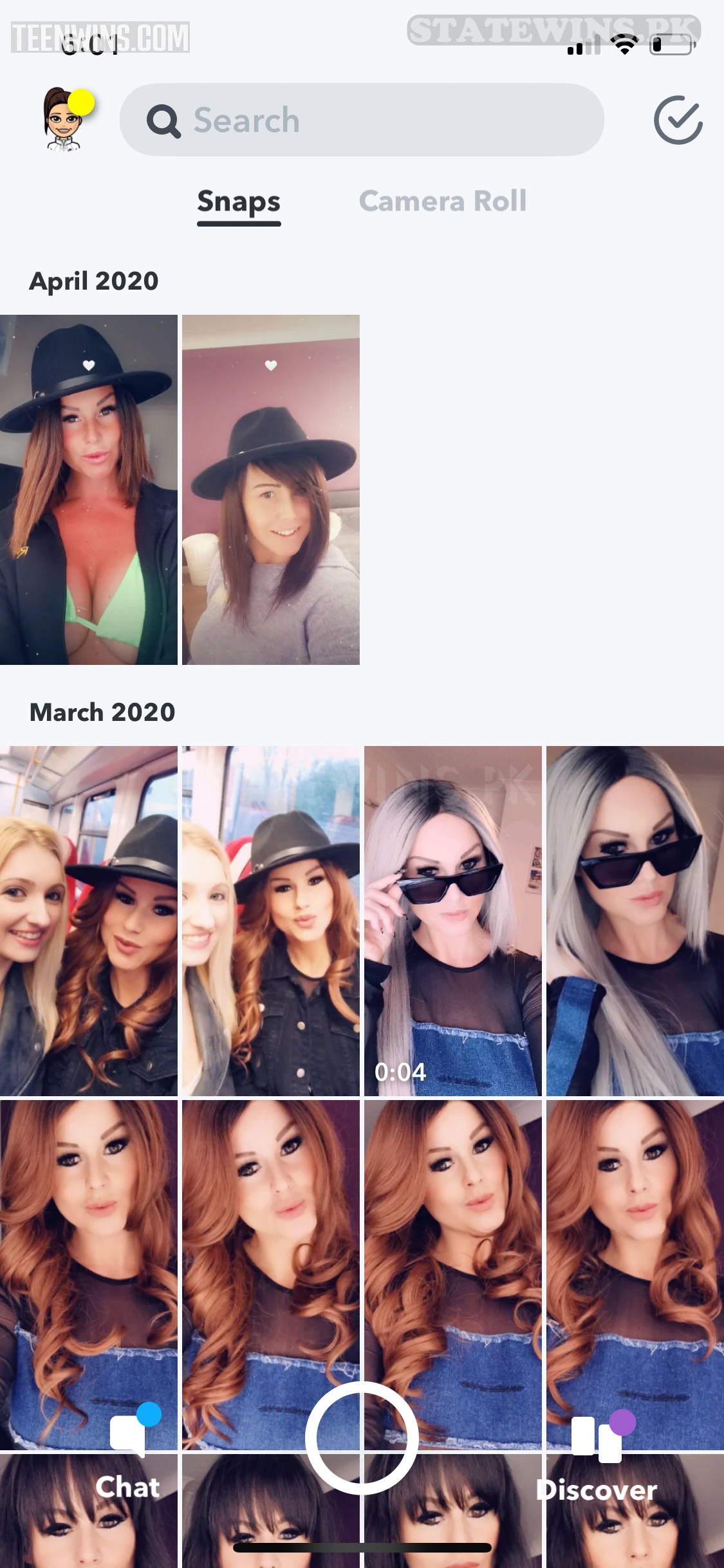Tap the round camera shutter button

tap(362, 1439)
